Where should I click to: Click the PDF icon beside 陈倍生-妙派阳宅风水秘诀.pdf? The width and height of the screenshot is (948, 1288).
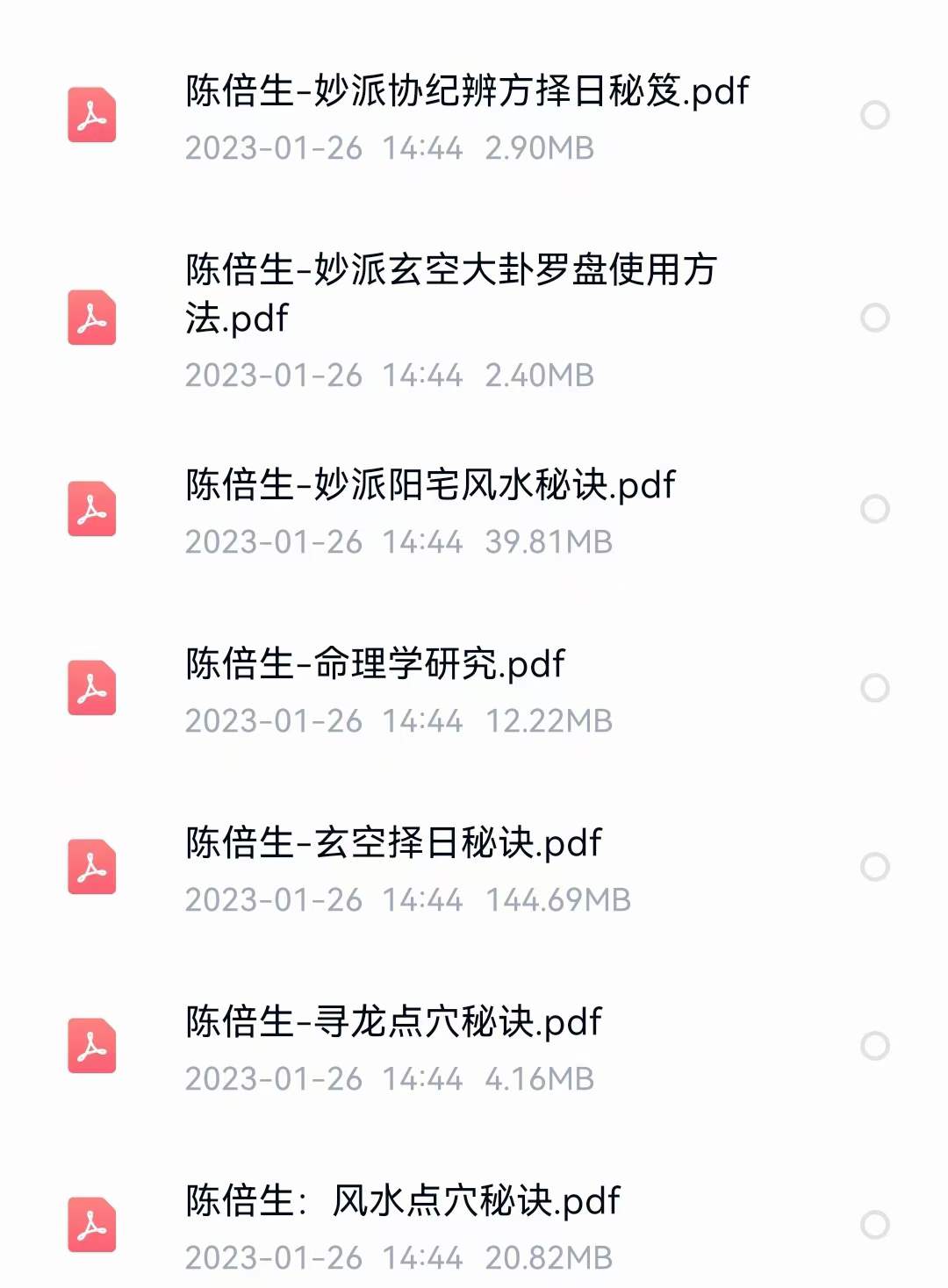point(93,509)
